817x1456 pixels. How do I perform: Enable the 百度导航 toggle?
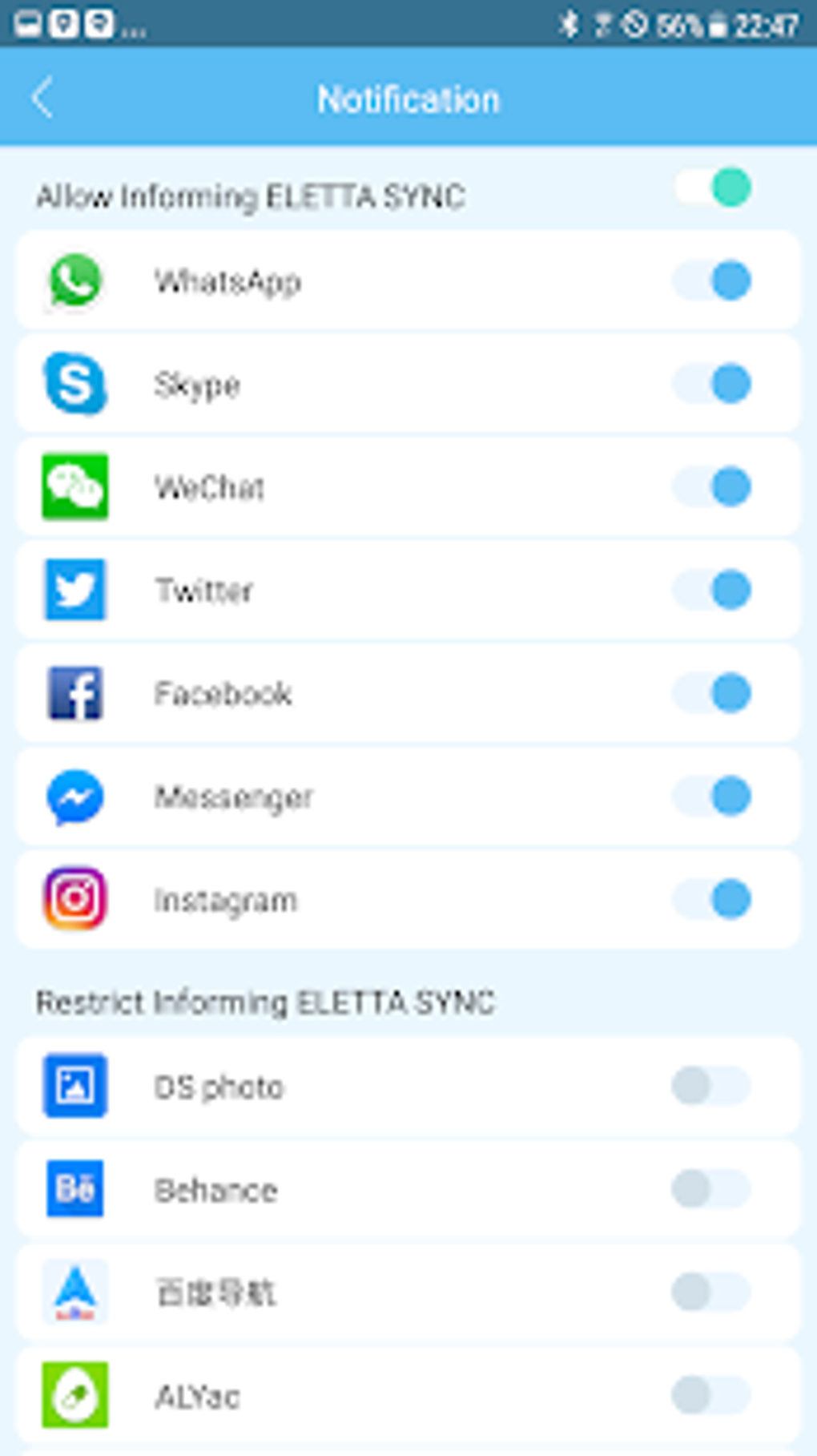click(x=710, y=1293)
